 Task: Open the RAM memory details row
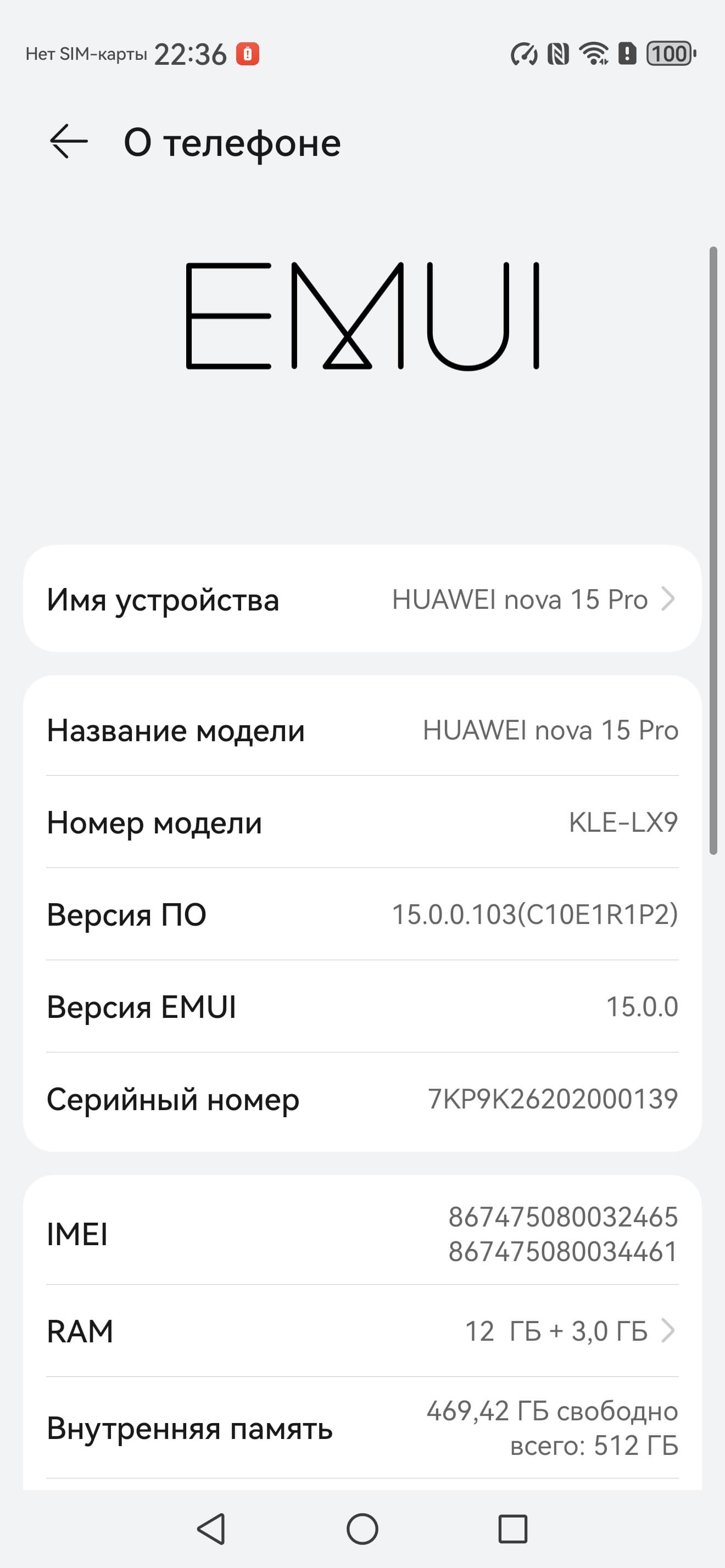tap(362, 1331)
